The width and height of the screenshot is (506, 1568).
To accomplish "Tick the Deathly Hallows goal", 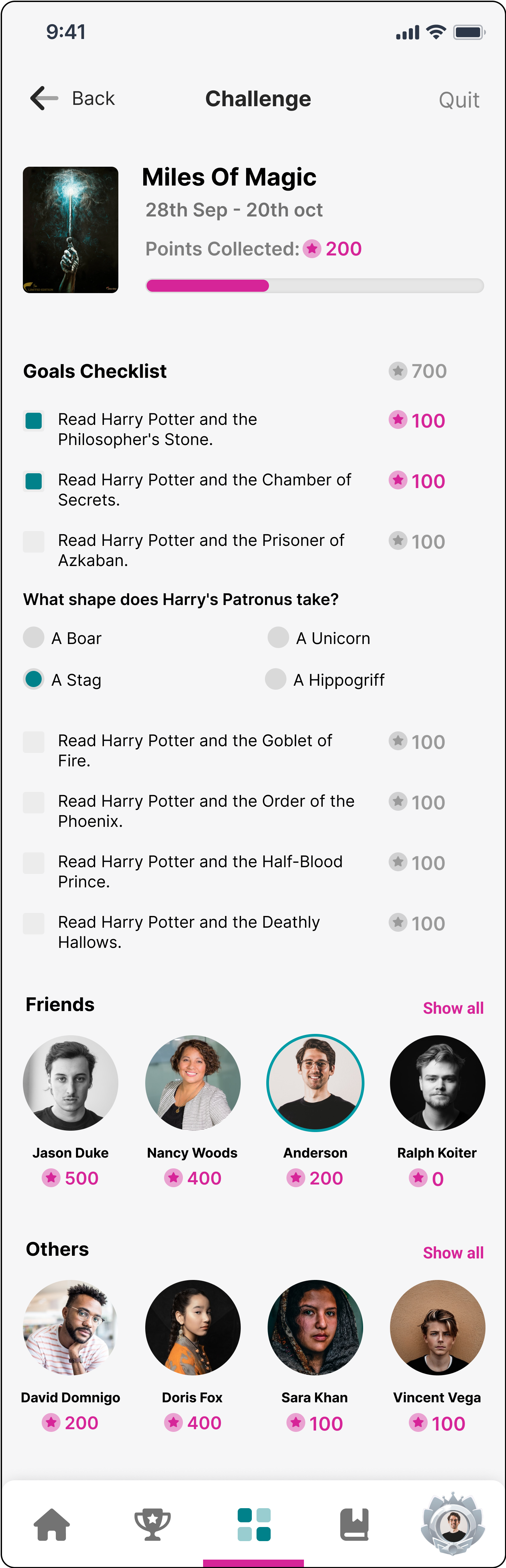I will [x=34, y=923].
